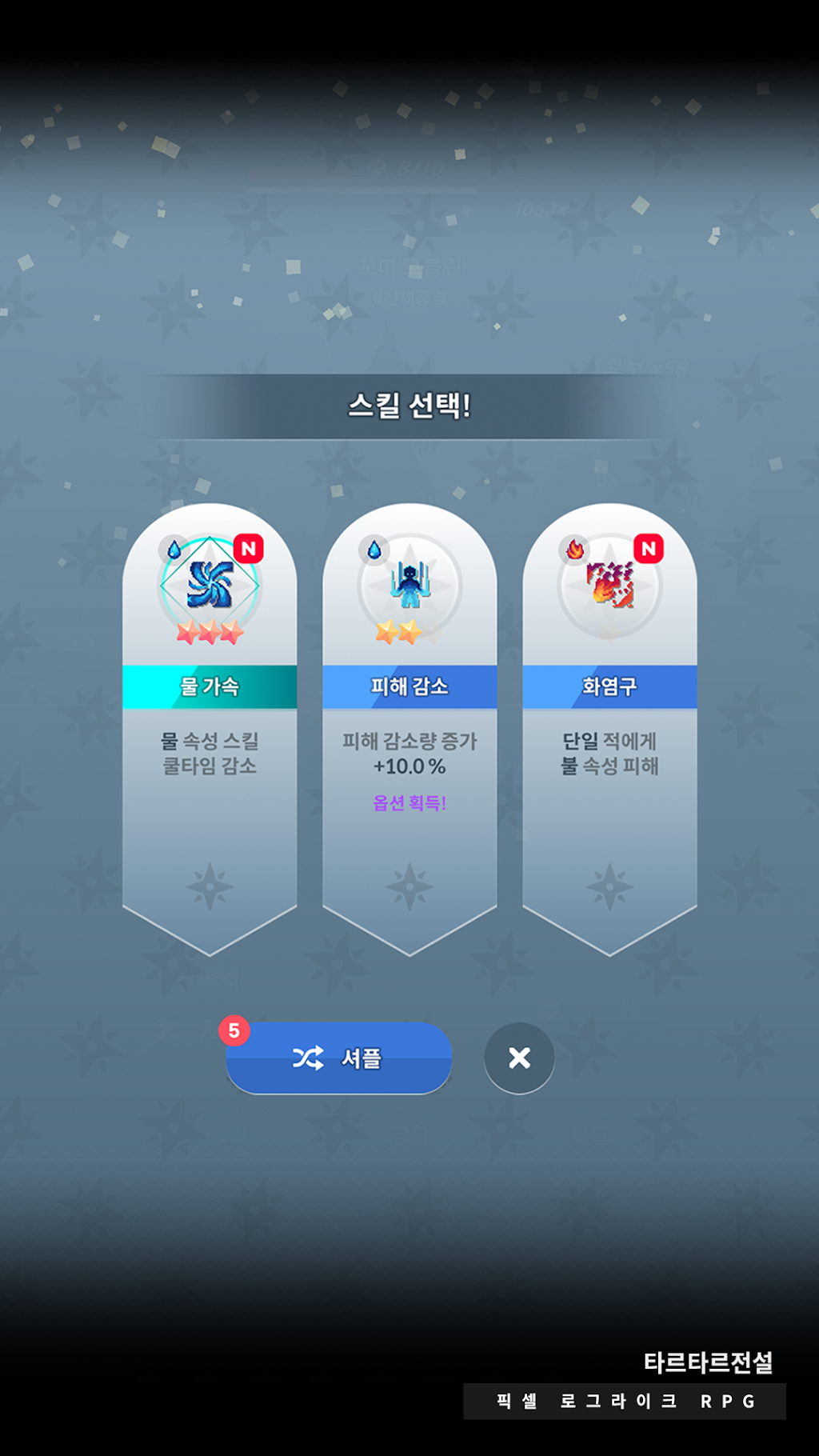Pick the 화염구 skill card
819x1456 pixels.
coord(609,728)
